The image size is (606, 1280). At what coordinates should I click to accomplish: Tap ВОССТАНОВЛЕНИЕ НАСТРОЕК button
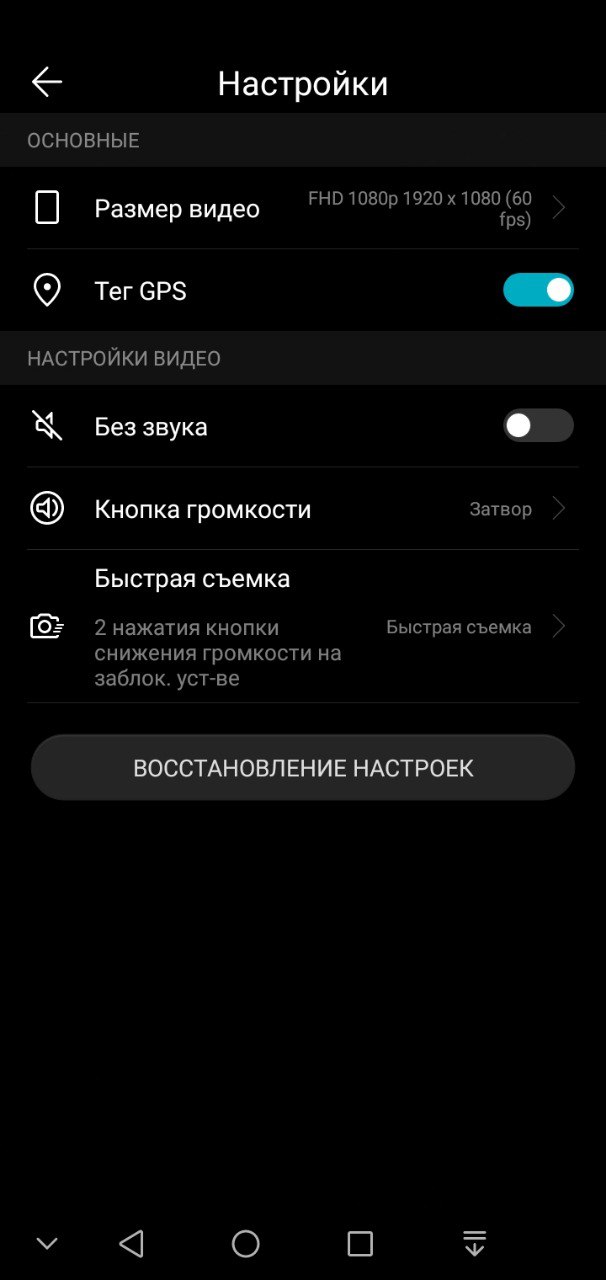click(x=303, y=768)
